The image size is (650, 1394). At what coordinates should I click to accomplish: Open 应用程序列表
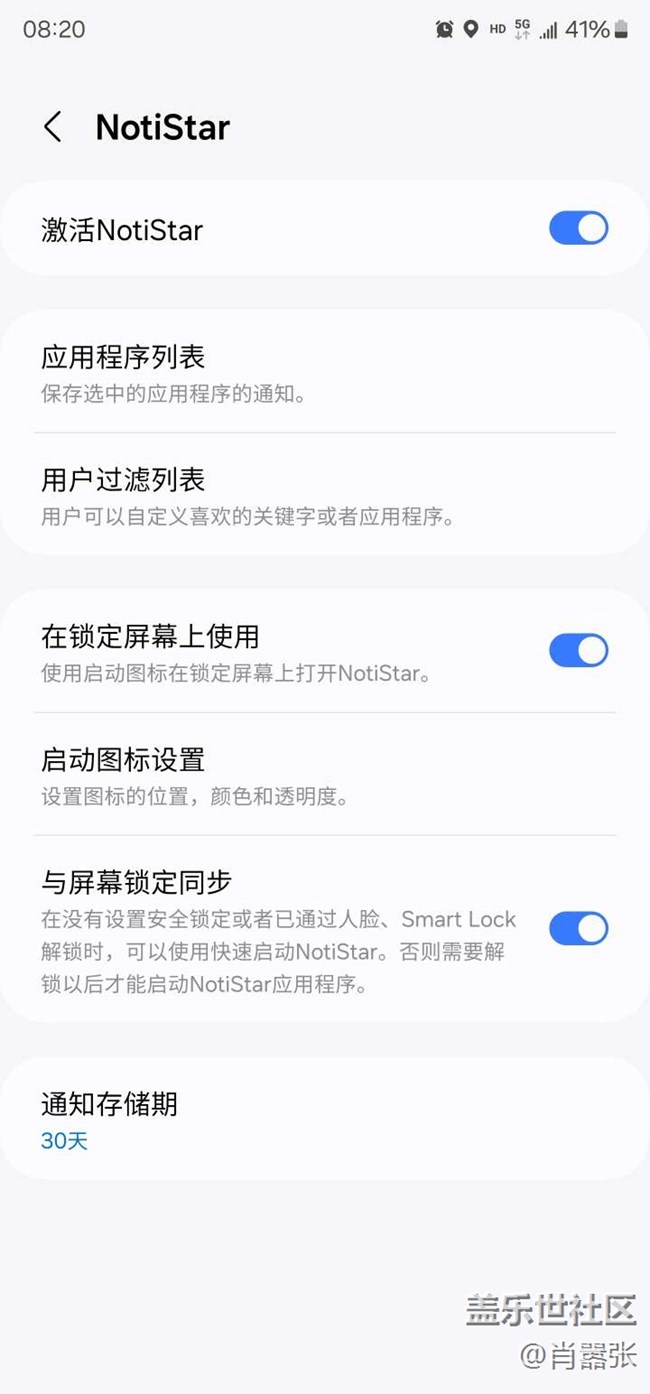pyautogui.click(x=325, y=373)
